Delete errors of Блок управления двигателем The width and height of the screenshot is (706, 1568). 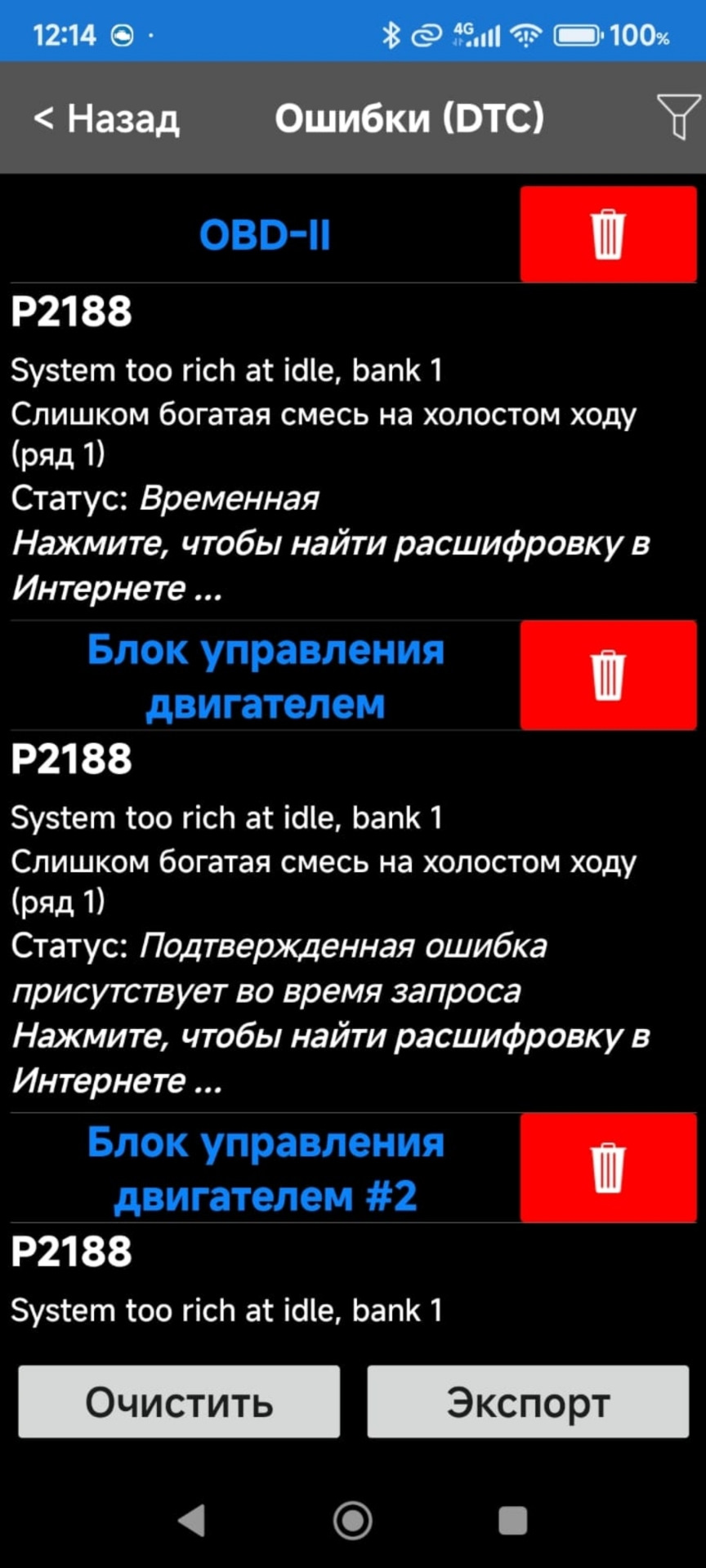coord(608,675)
